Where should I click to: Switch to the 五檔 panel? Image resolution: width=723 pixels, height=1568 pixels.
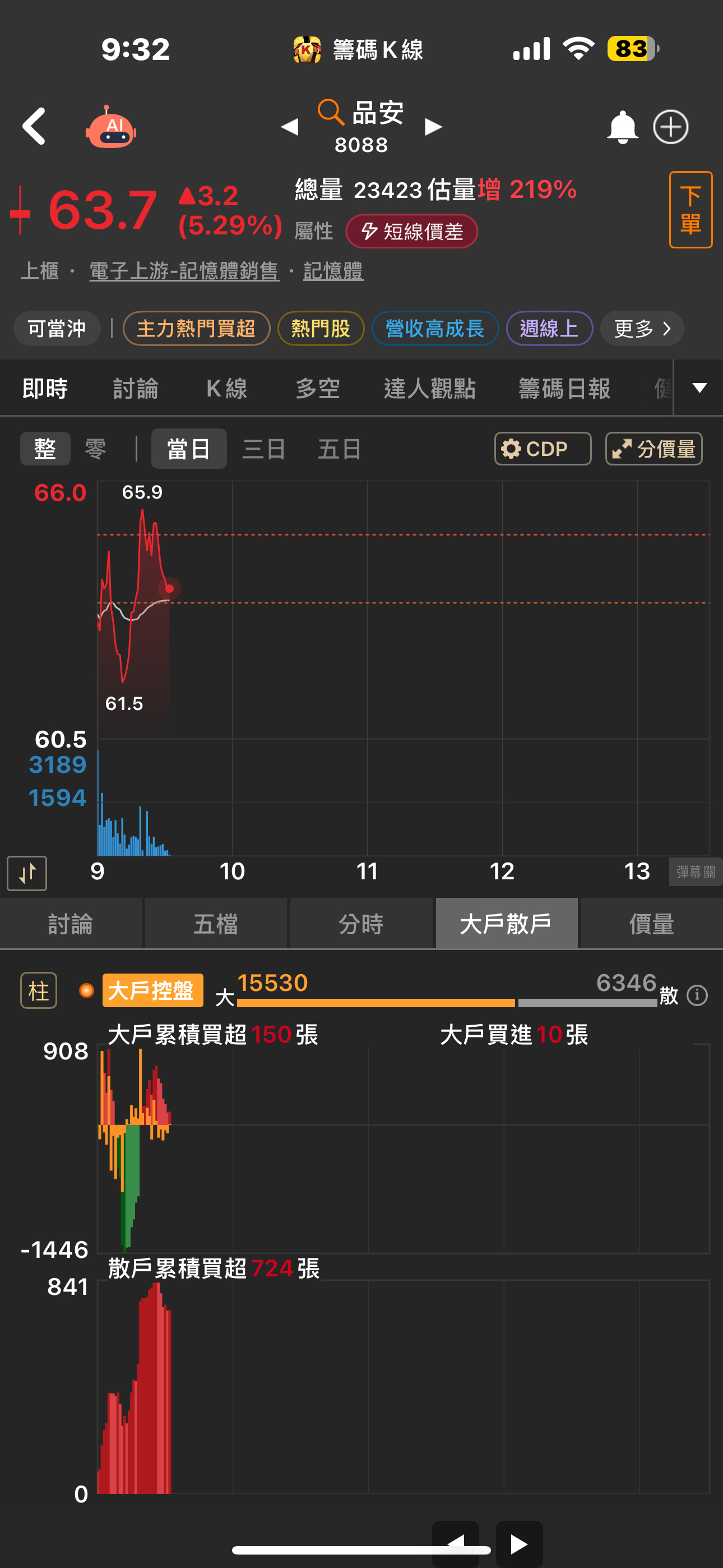point(215,924)
